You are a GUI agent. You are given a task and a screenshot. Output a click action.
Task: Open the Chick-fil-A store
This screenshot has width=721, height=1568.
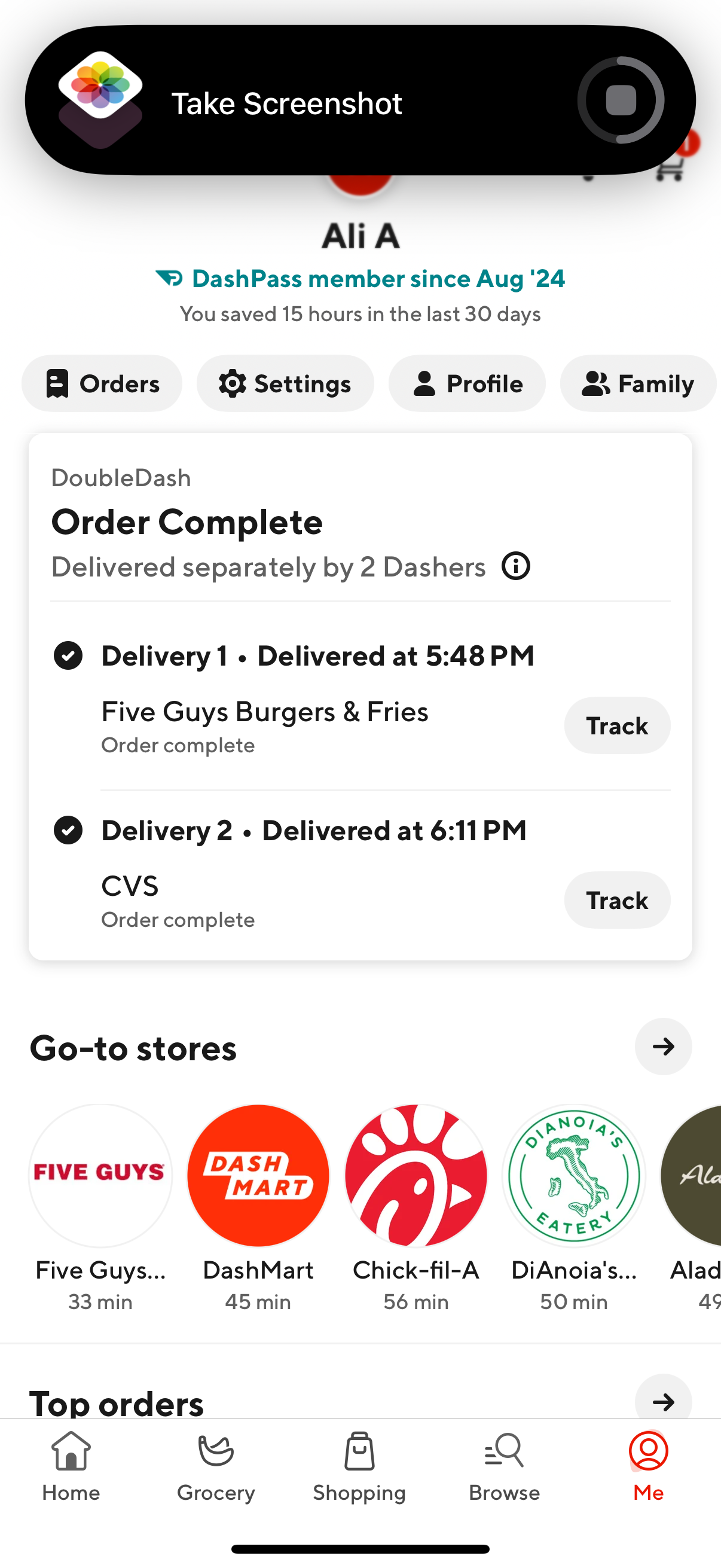point(416,1175)
